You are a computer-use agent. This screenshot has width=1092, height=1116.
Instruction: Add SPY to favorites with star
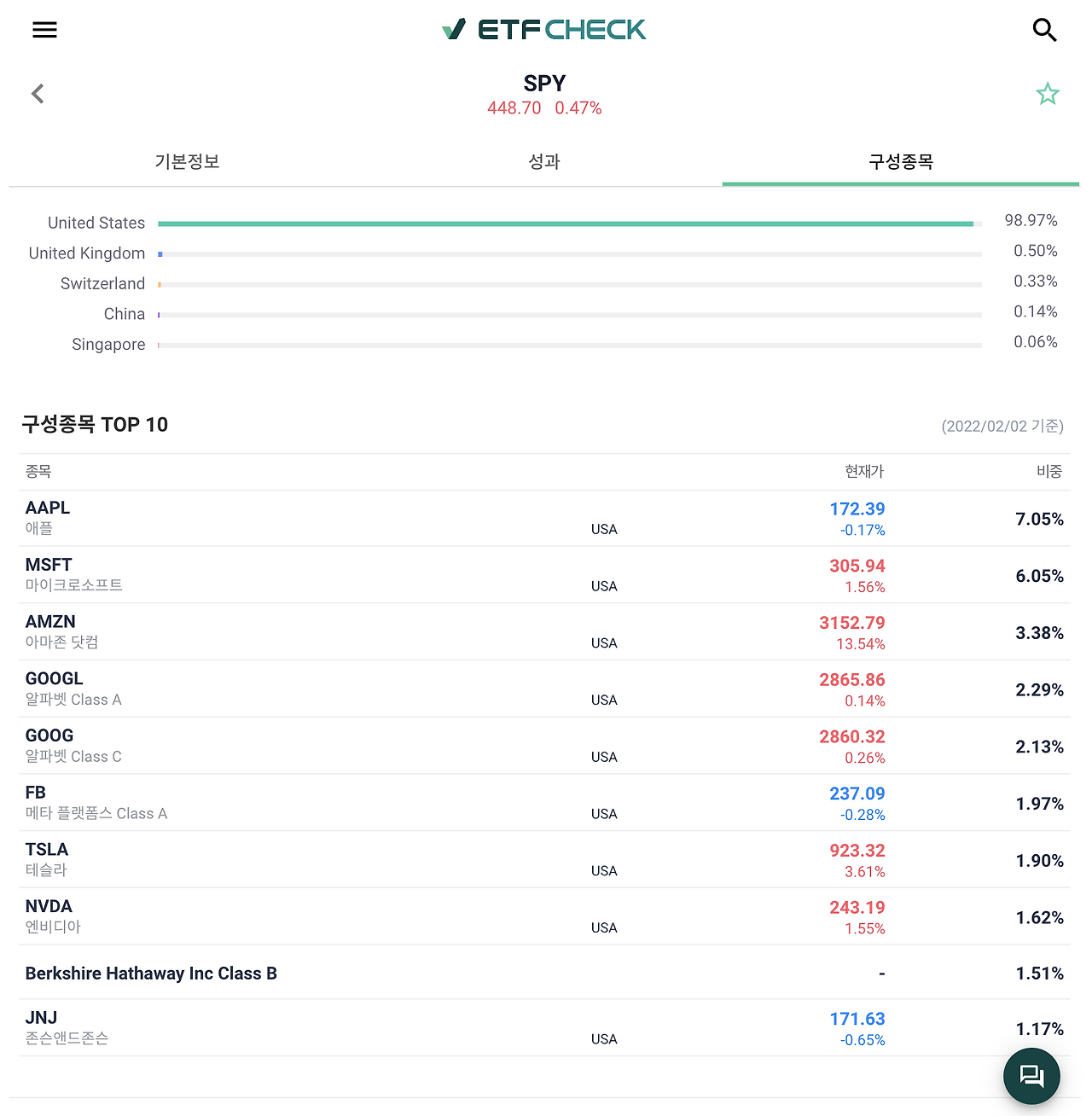point(1048,94)
